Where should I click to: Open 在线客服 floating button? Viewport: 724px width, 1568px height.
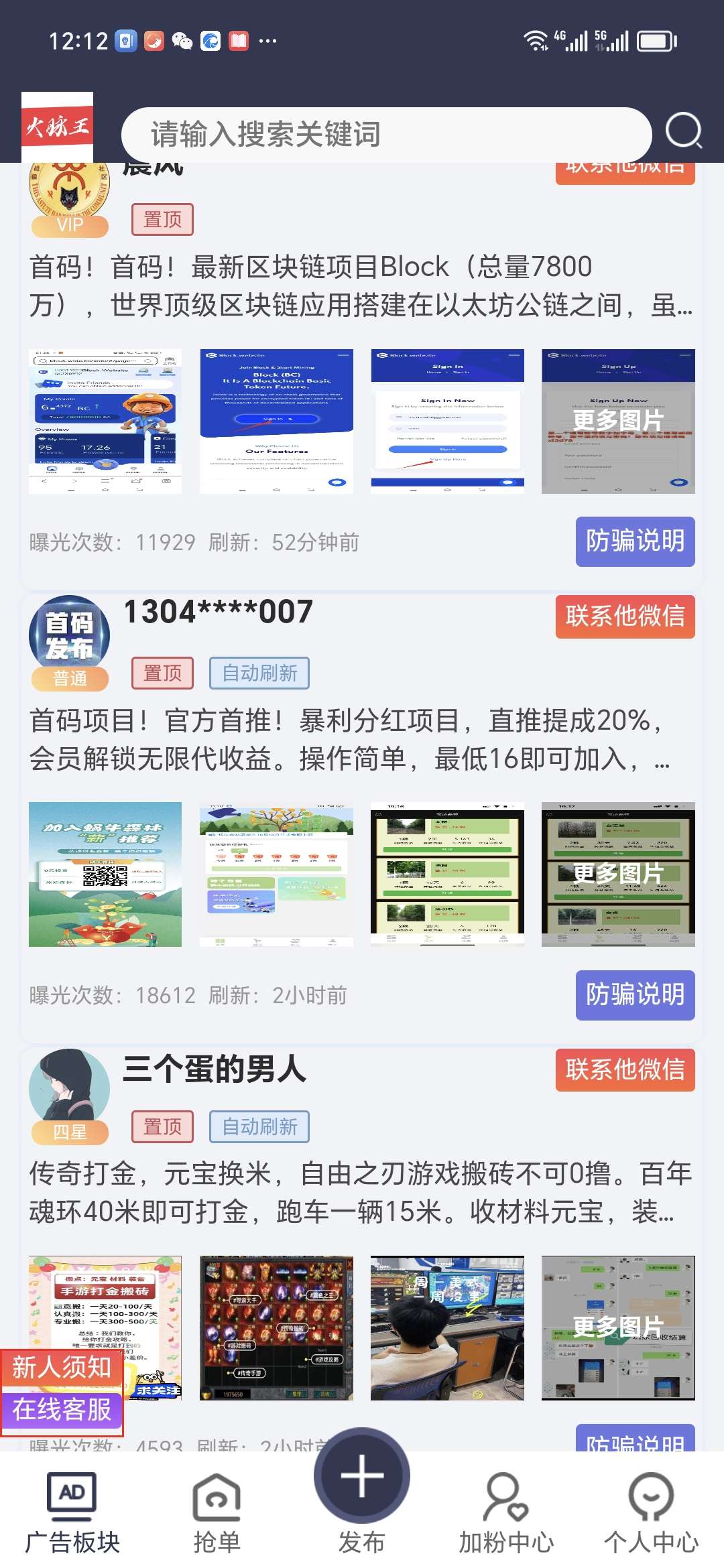coord(62,1409)
